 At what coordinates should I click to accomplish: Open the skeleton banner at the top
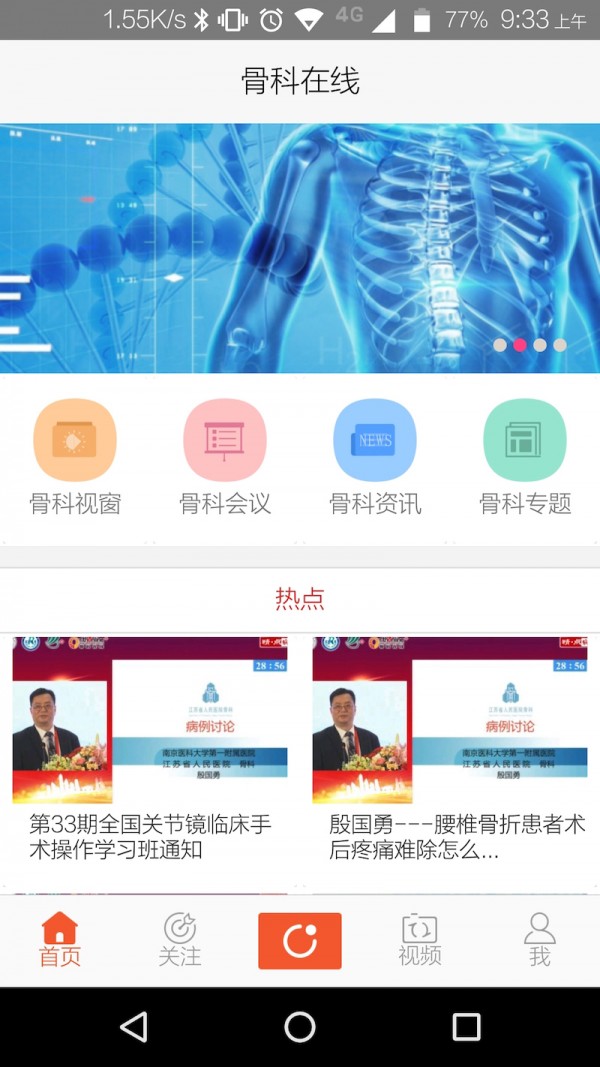pos(300,248)
